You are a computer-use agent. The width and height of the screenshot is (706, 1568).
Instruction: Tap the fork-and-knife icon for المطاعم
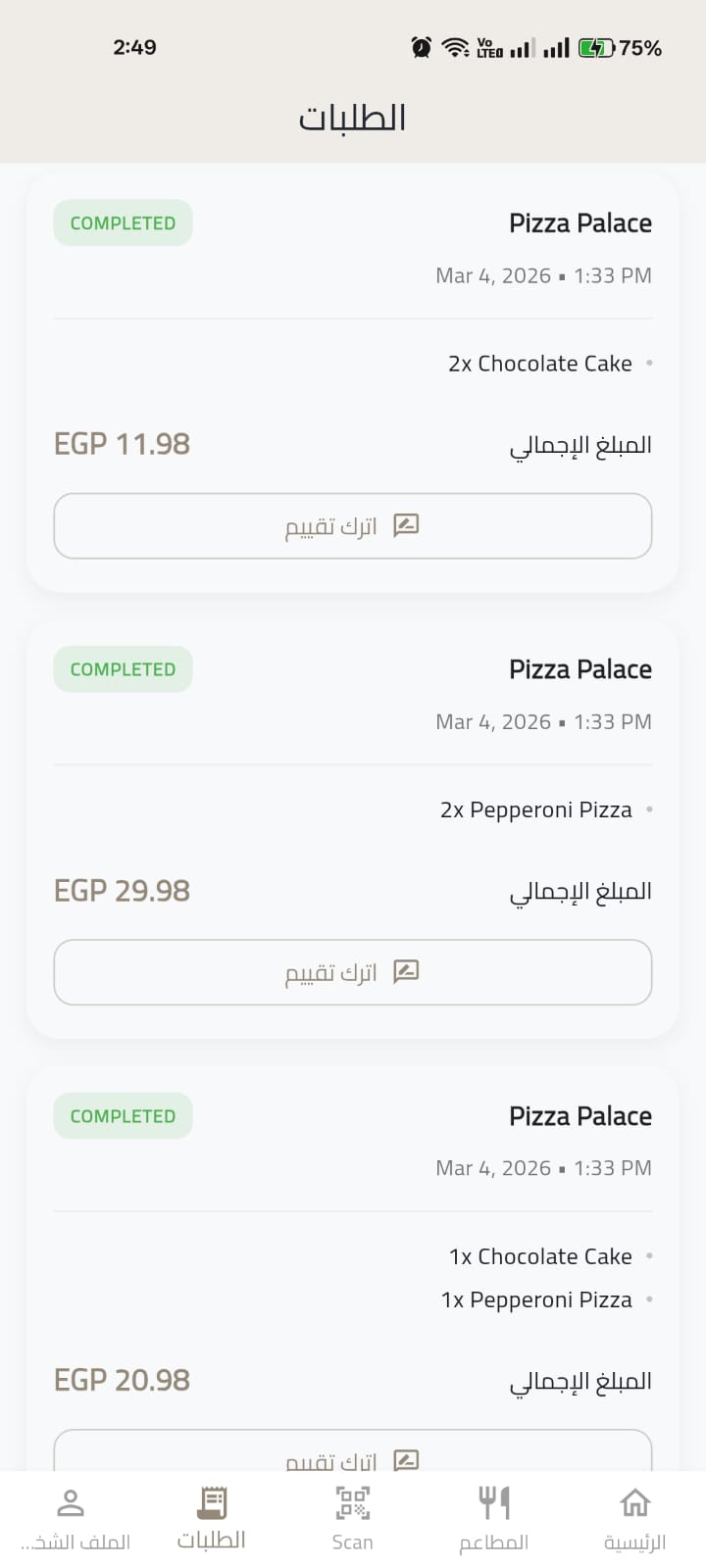(493, 1499)
